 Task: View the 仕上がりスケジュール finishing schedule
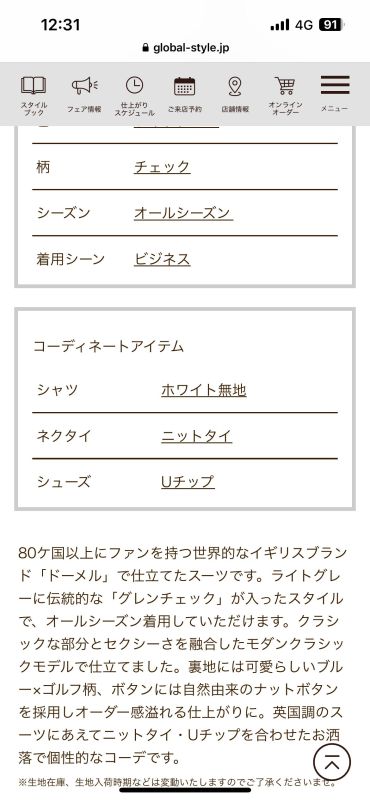[x=134, y=95]
